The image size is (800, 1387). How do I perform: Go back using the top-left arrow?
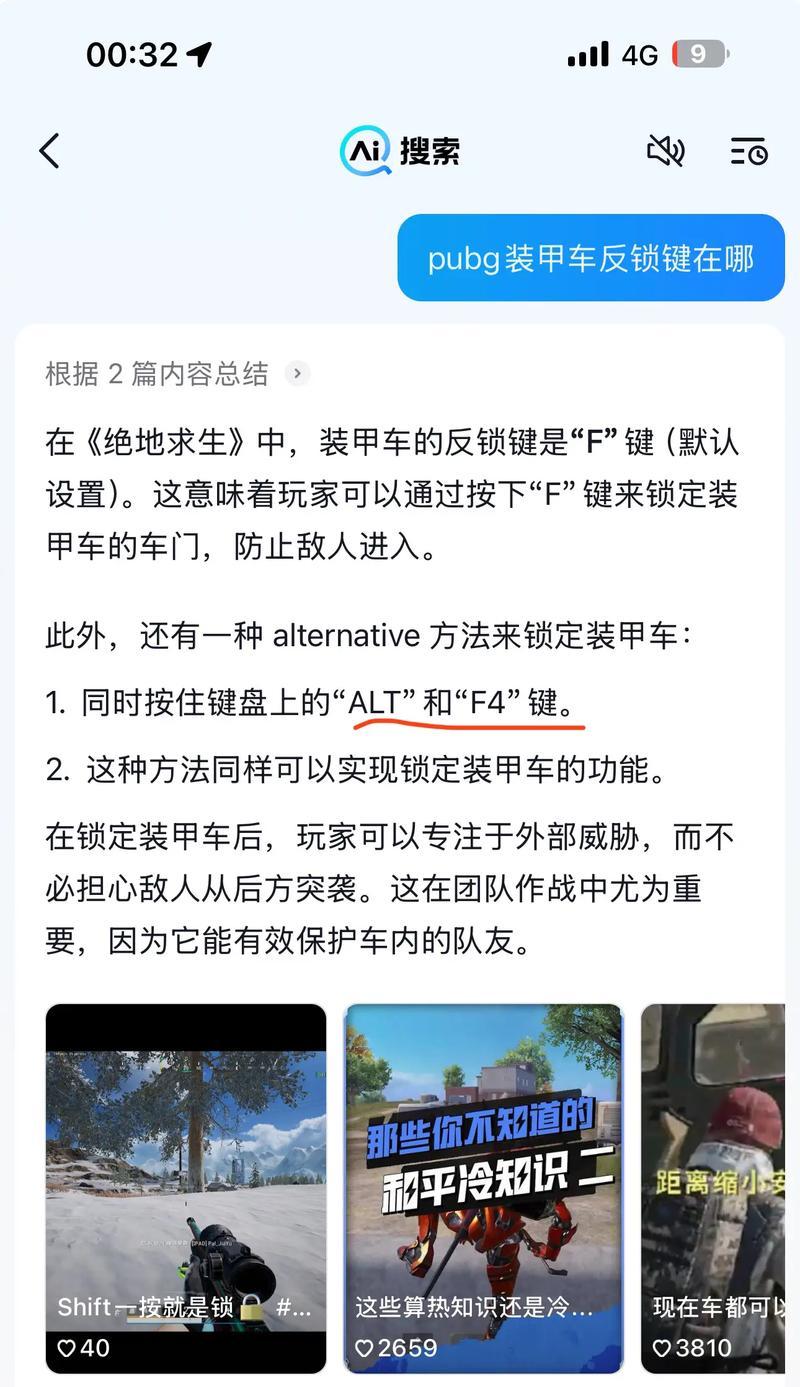point(49,151)
